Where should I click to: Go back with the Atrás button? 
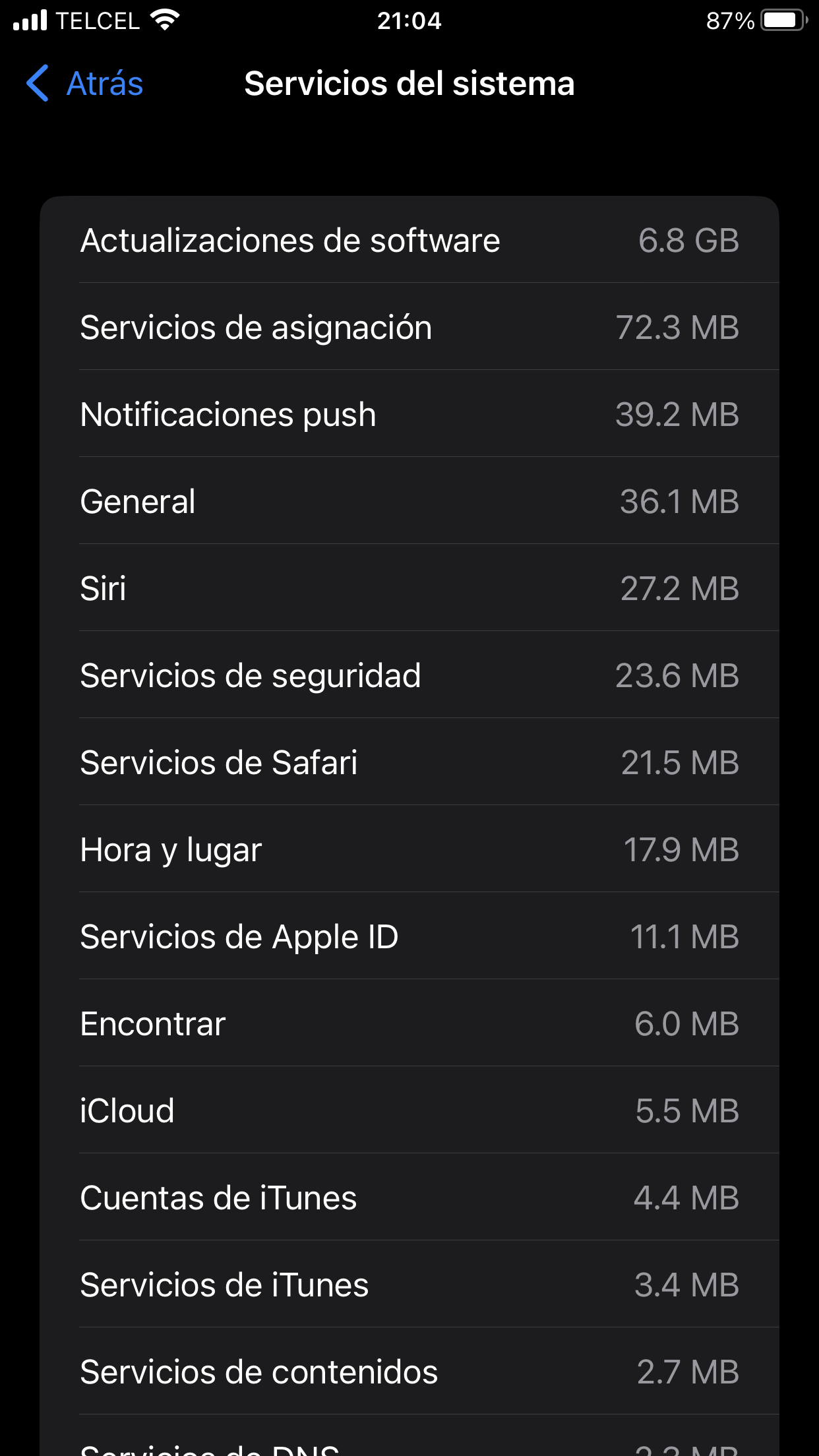86,84
